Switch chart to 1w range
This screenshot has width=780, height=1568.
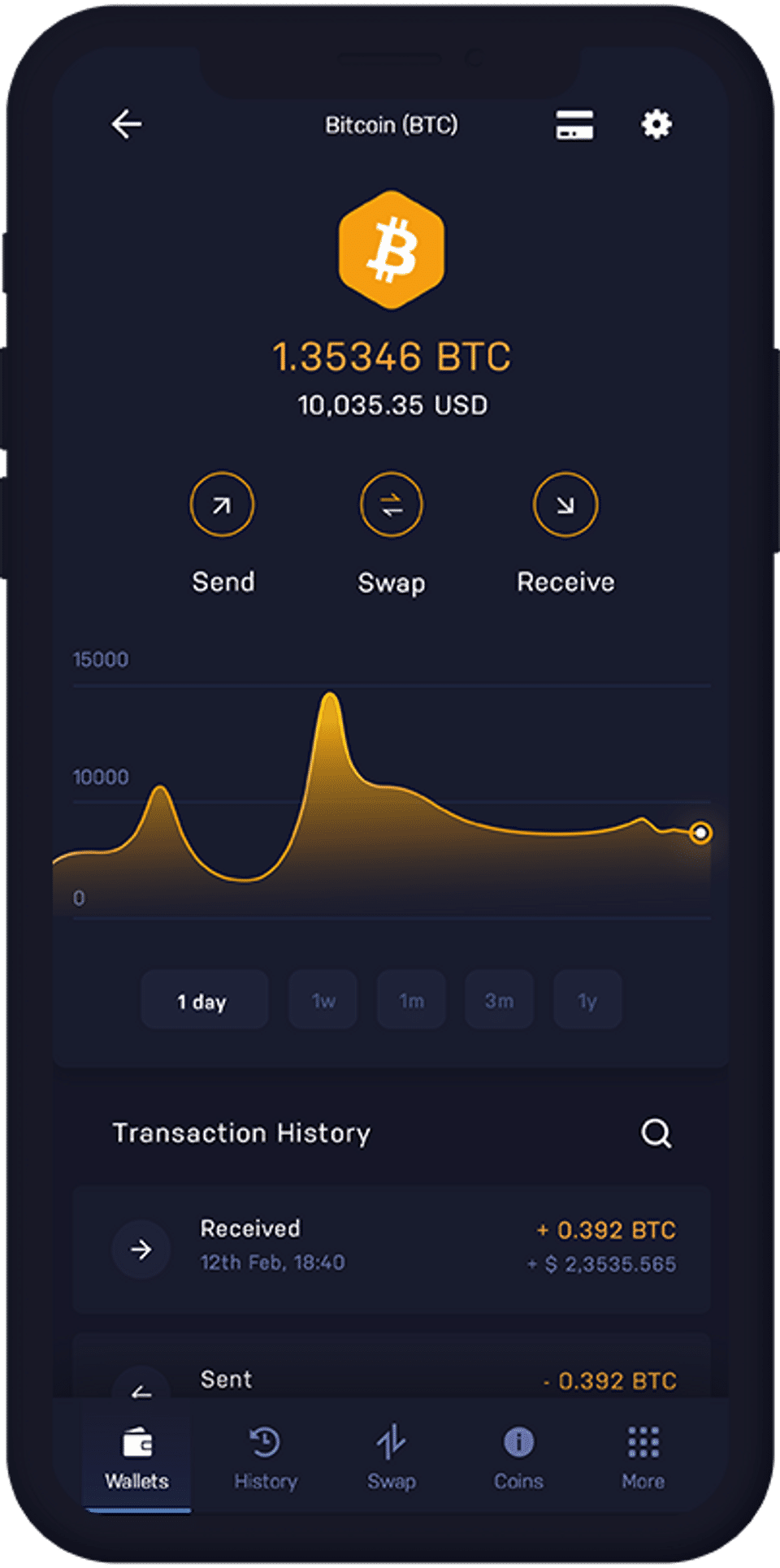pos(323,1001)
